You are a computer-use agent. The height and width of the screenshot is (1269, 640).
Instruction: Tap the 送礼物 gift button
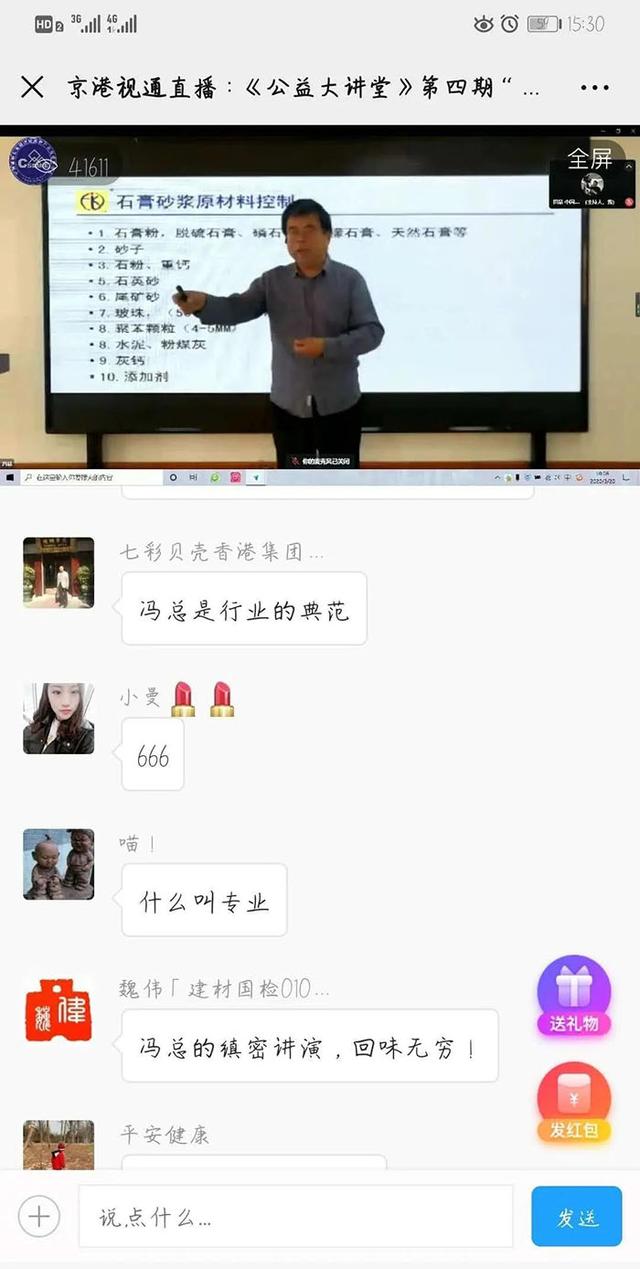[x=574, y=996]
